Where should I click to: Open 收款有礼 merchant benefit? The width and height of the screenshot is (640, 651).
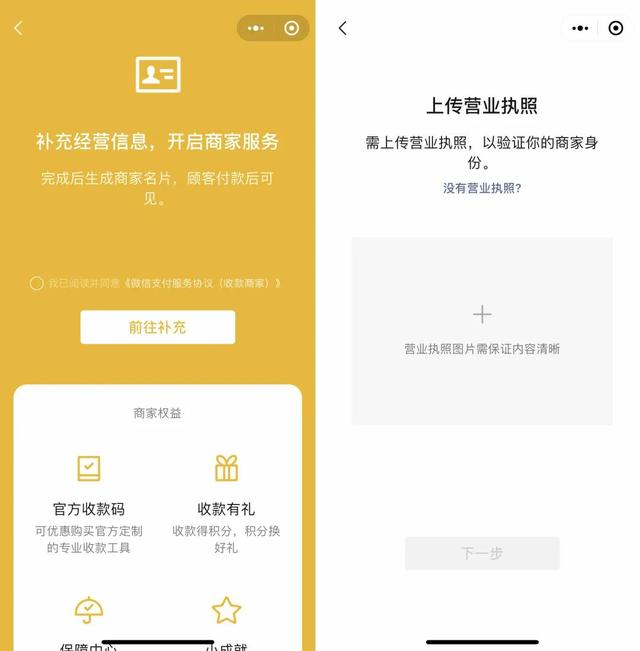(x=226, y=506)
